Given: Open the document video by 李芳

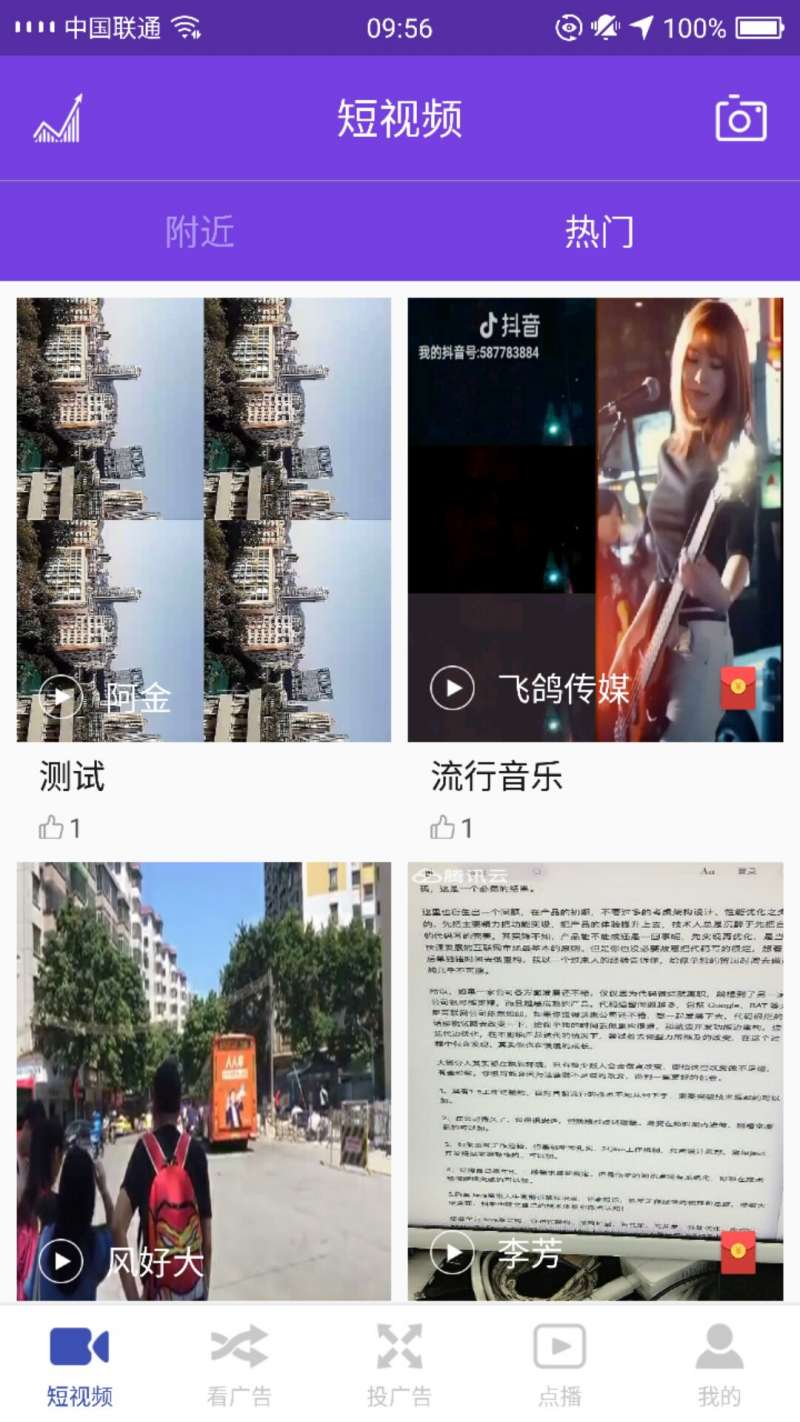Looking at the screenshot, I should coord(595,1080).
